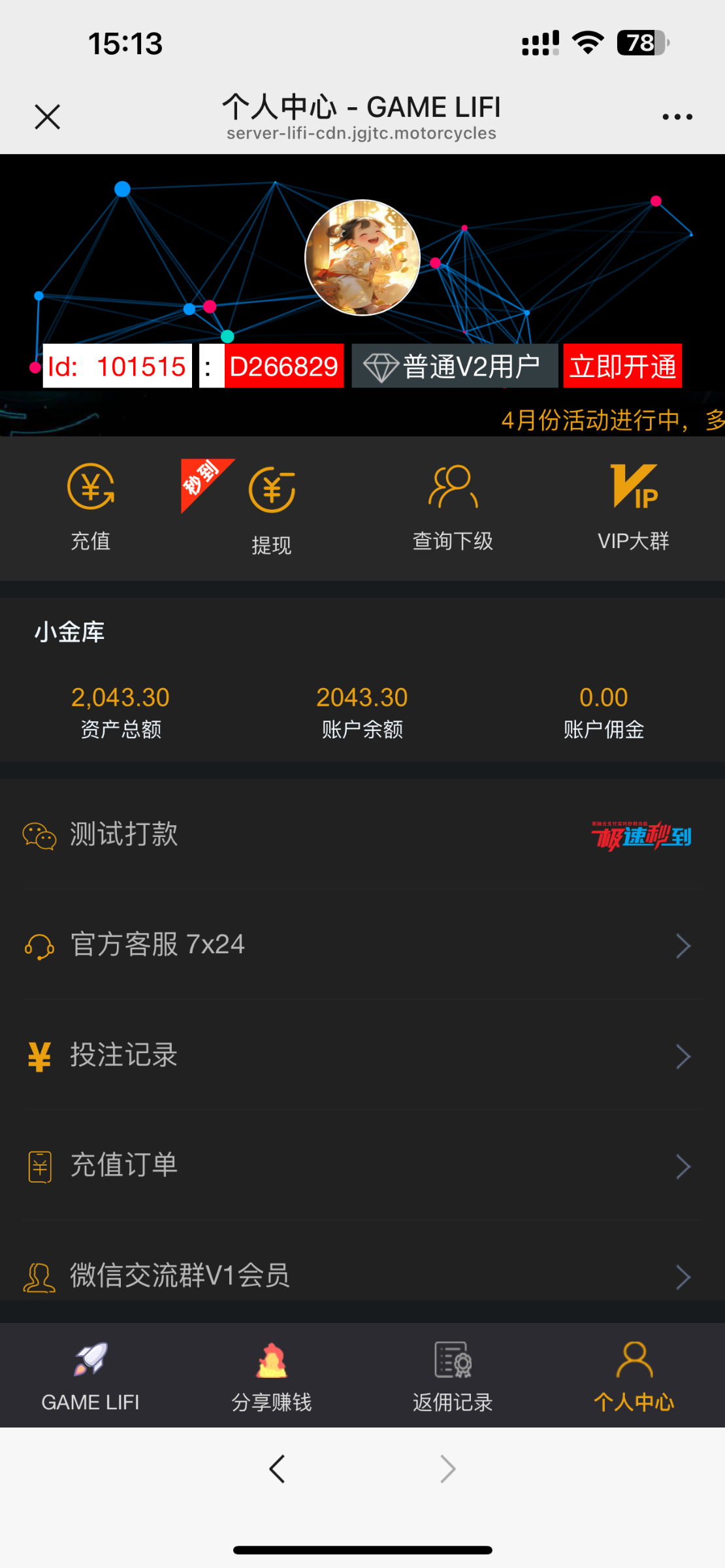
Task: Tap the 立即开通 button
Action: coord(622,367)
